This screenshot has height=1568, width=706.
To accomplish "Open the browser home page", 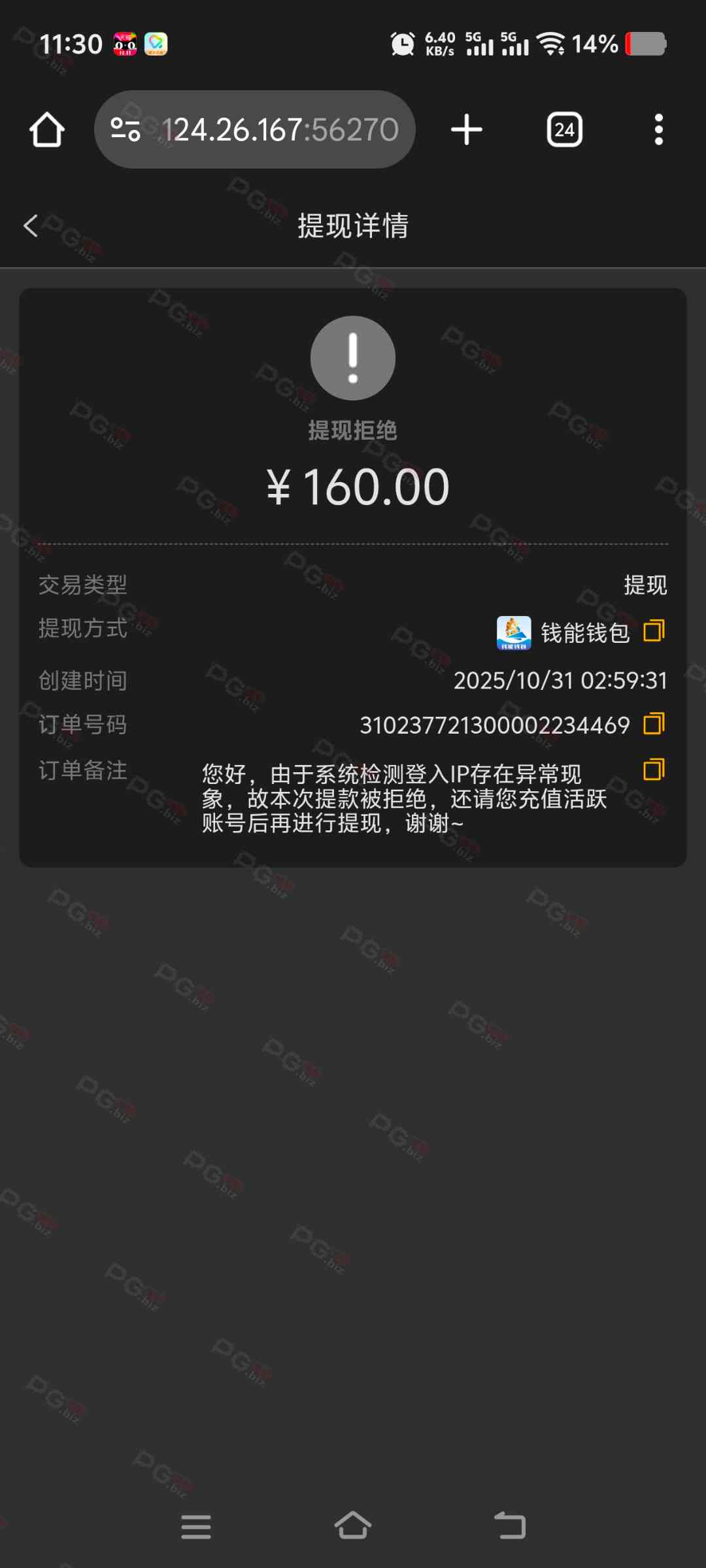I will (47, 129).
